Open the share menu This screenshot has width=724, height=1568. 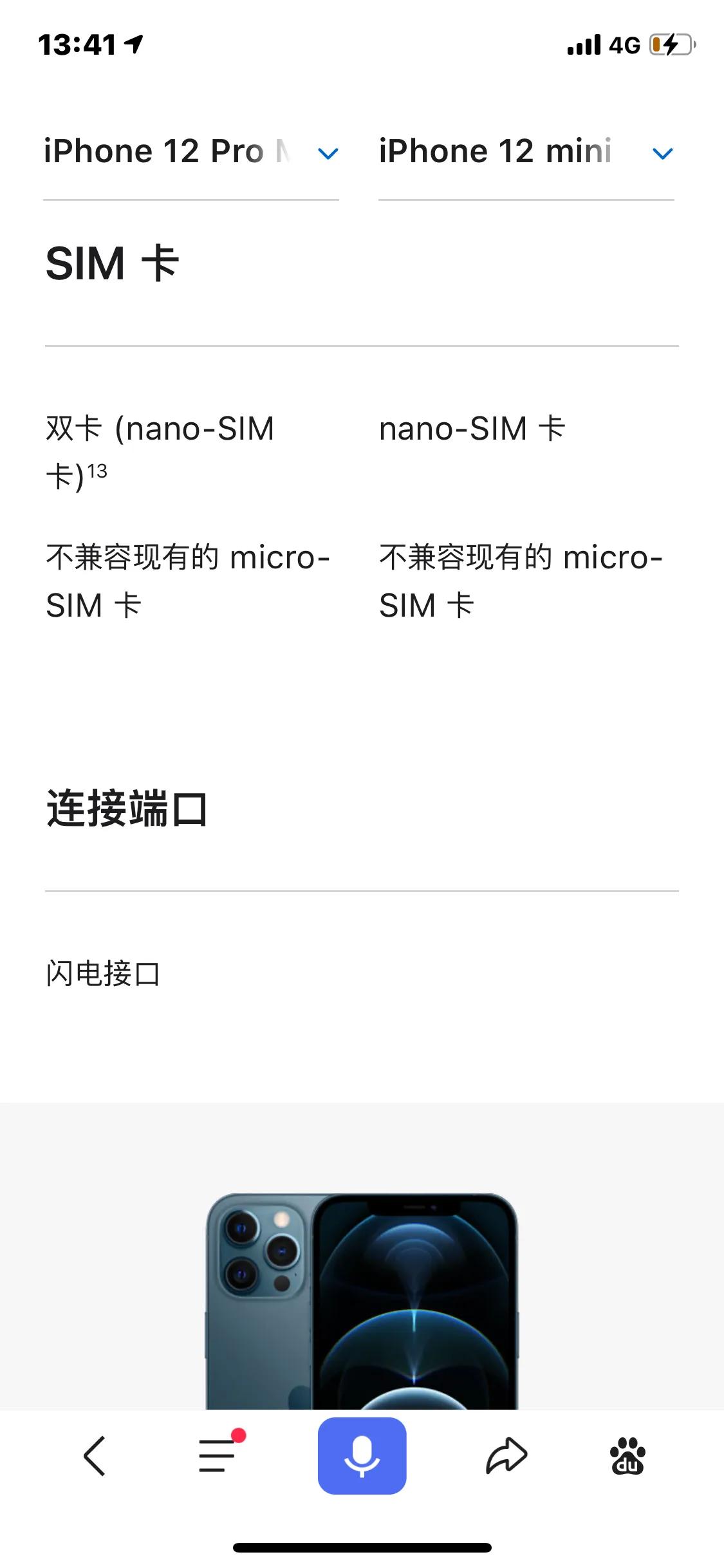click(508, 1456)
